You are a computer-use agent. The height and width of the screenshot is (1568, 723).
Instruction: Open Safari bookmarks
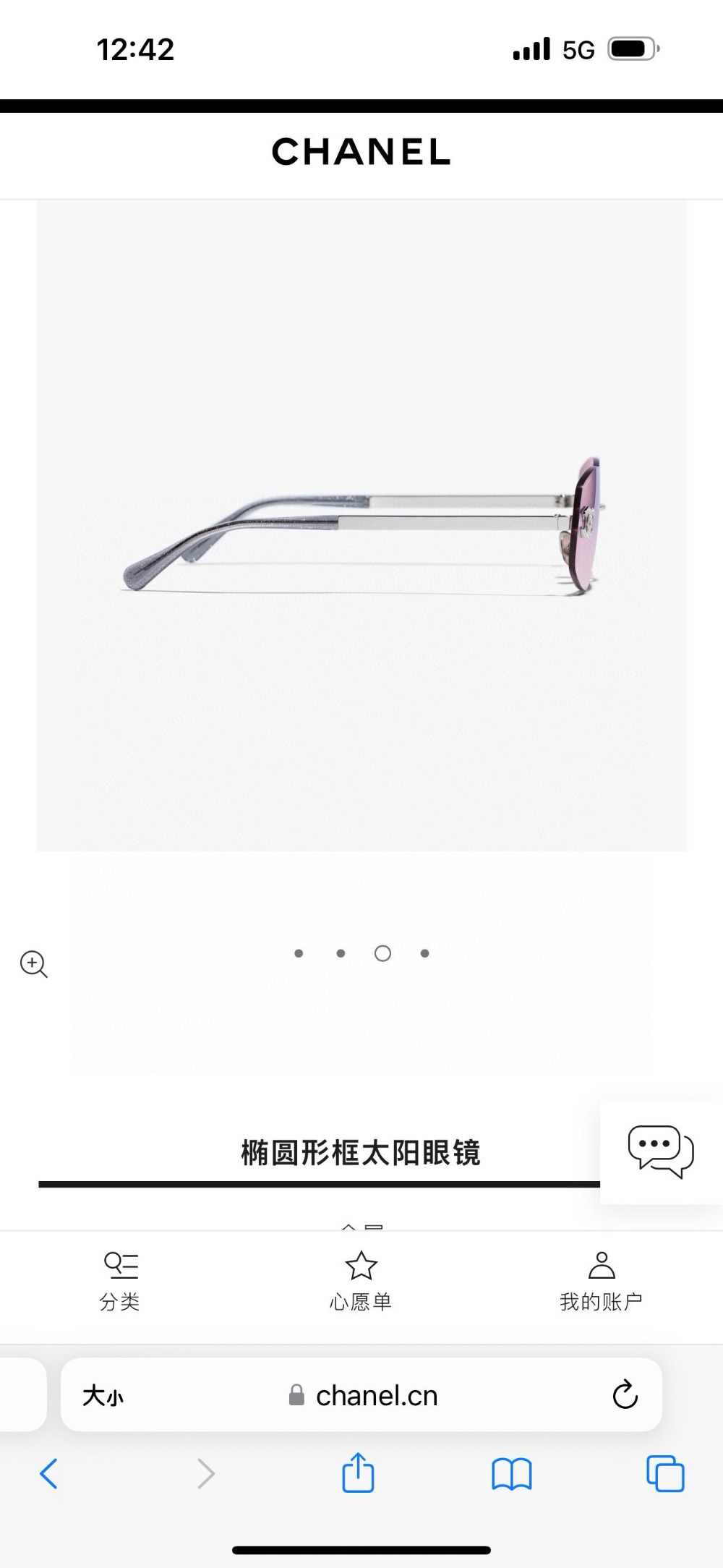511,1473
